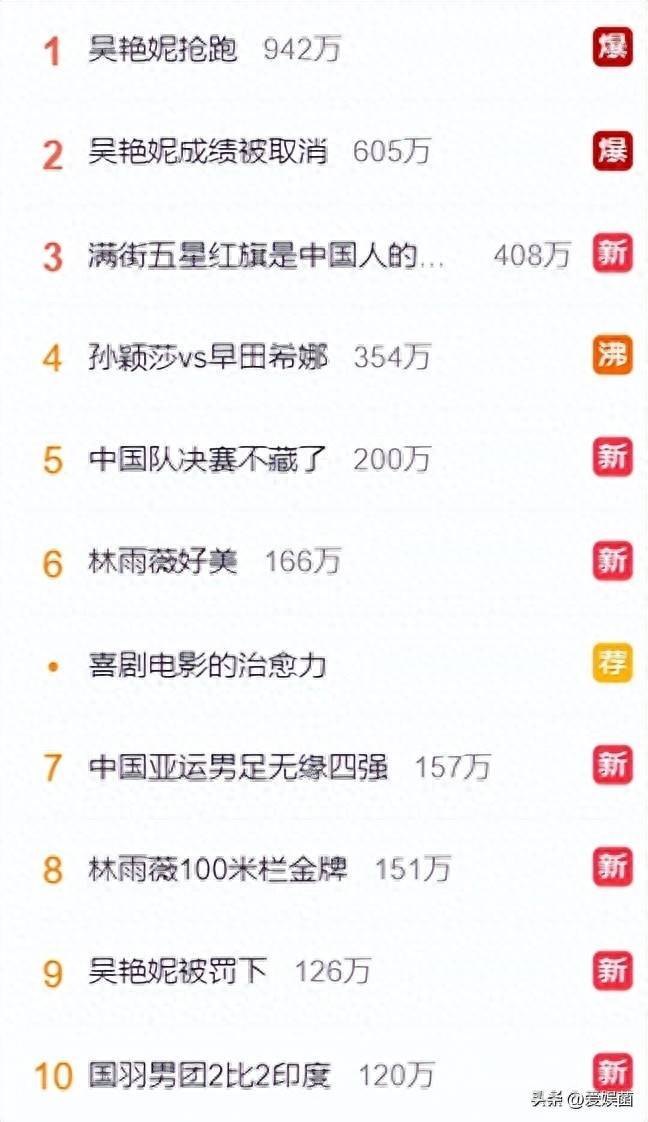Open the hot topic 吴艳妮抢跑
648x1122 pixels.
(164, 50)
